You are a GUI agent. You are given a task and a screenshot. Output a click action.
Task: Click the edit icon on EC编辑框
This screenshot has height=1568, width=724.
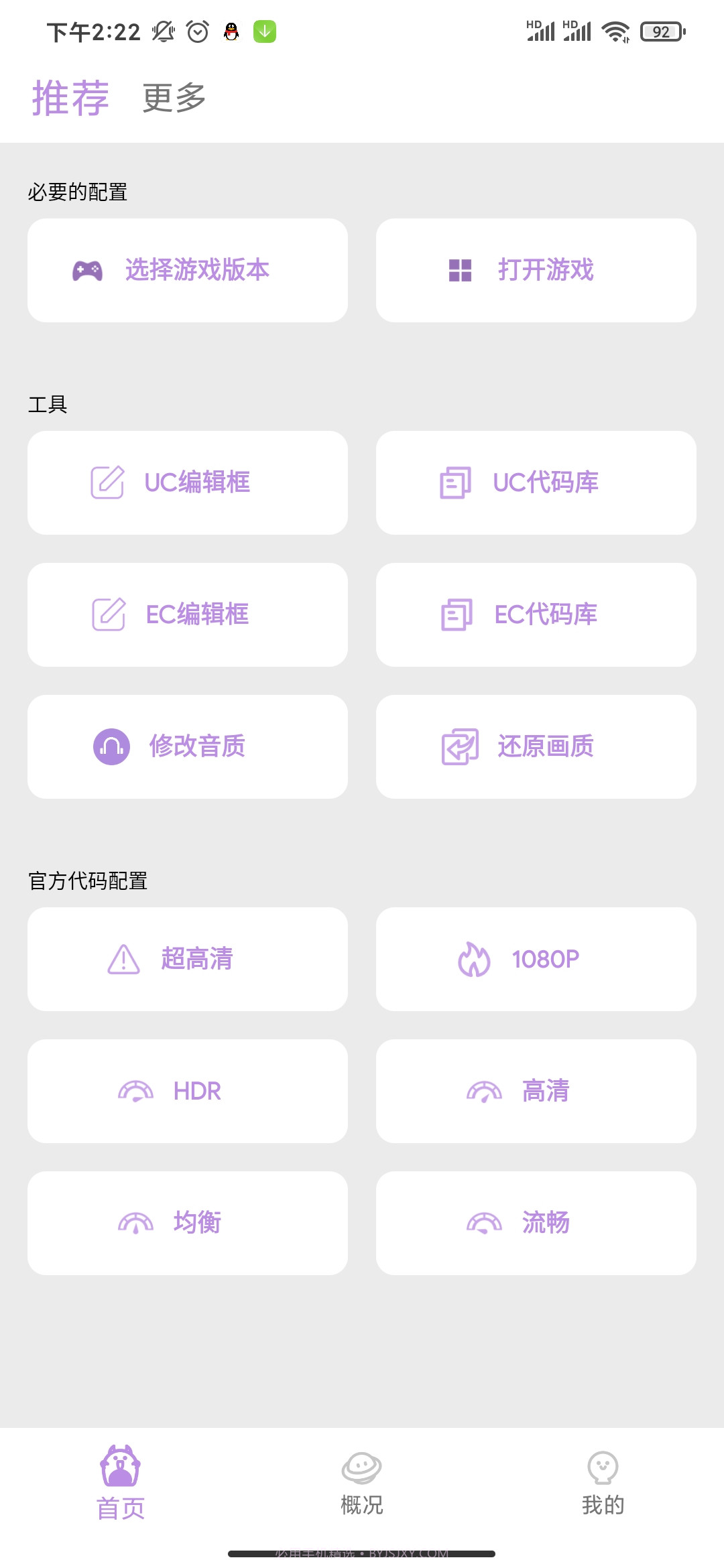107,614
